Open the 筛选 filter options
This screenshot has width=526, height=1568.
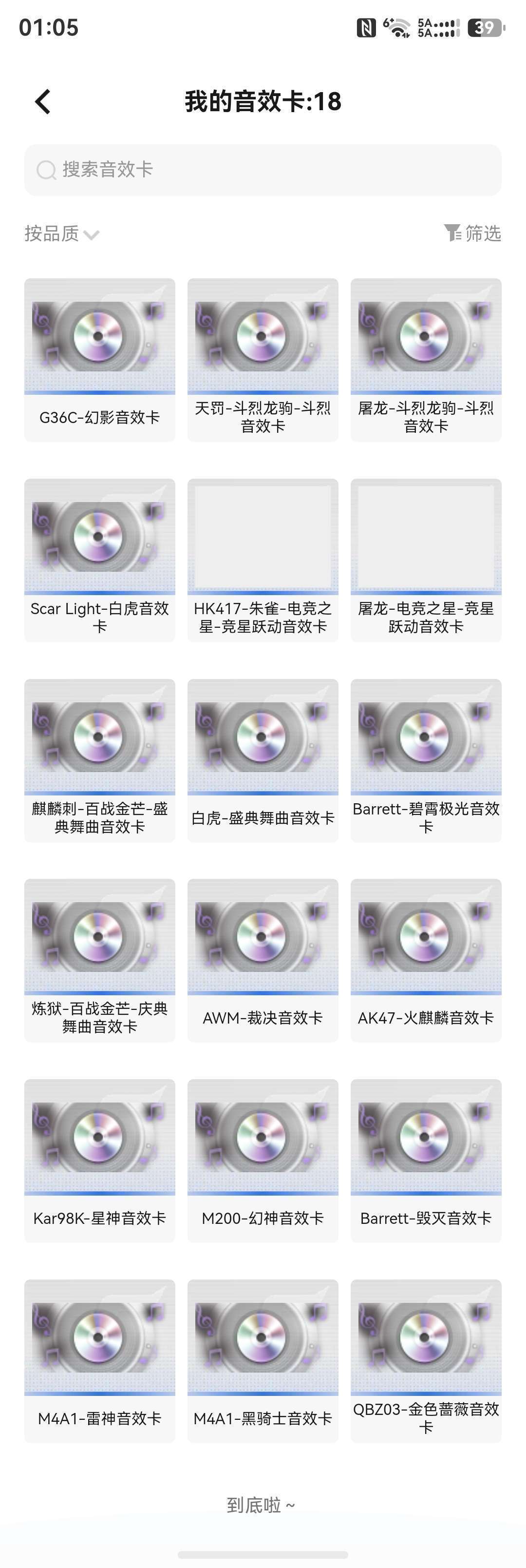click(x=472, y=233)
